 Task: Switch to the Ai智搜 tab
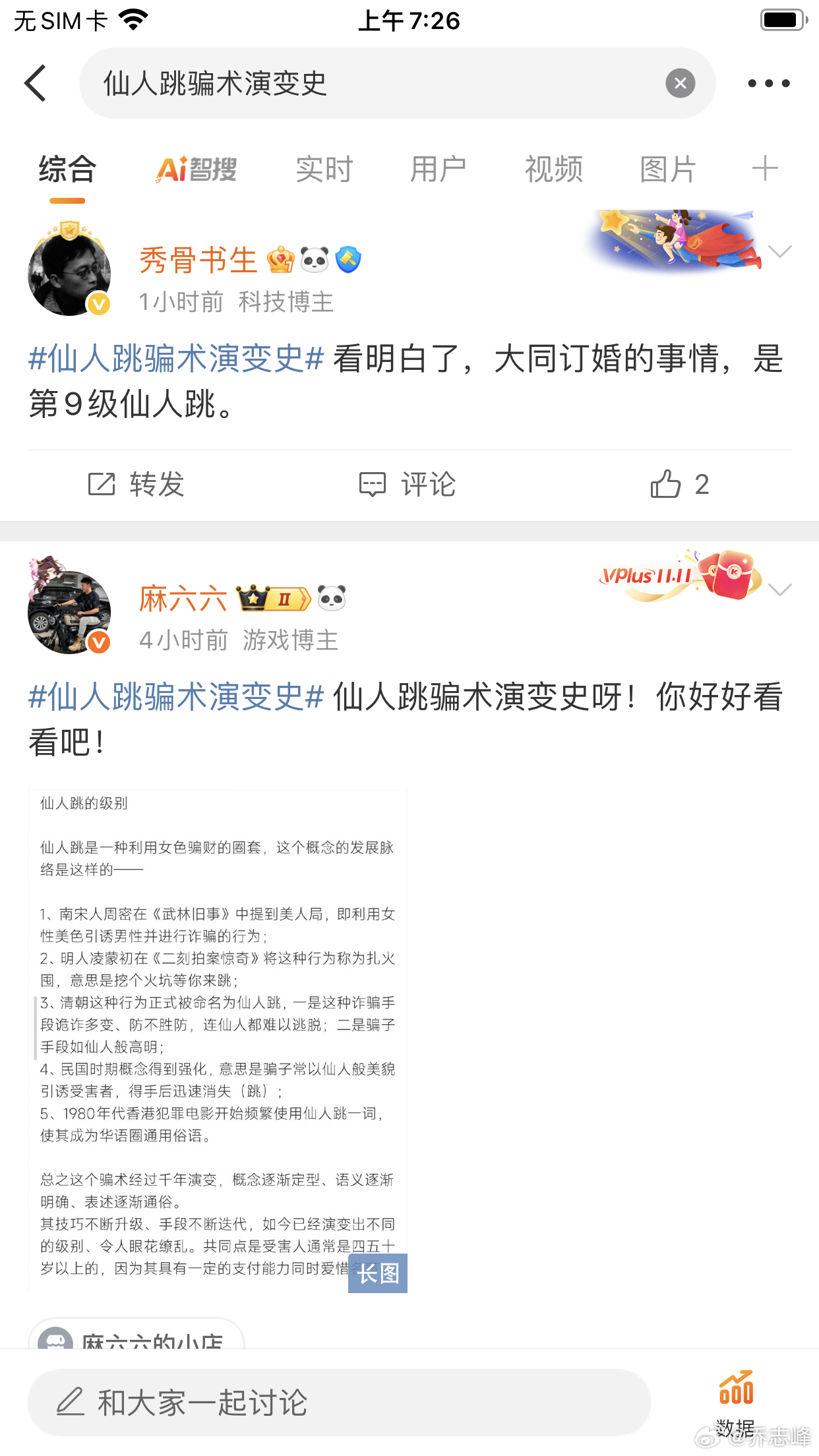click(x=196, y=170)
